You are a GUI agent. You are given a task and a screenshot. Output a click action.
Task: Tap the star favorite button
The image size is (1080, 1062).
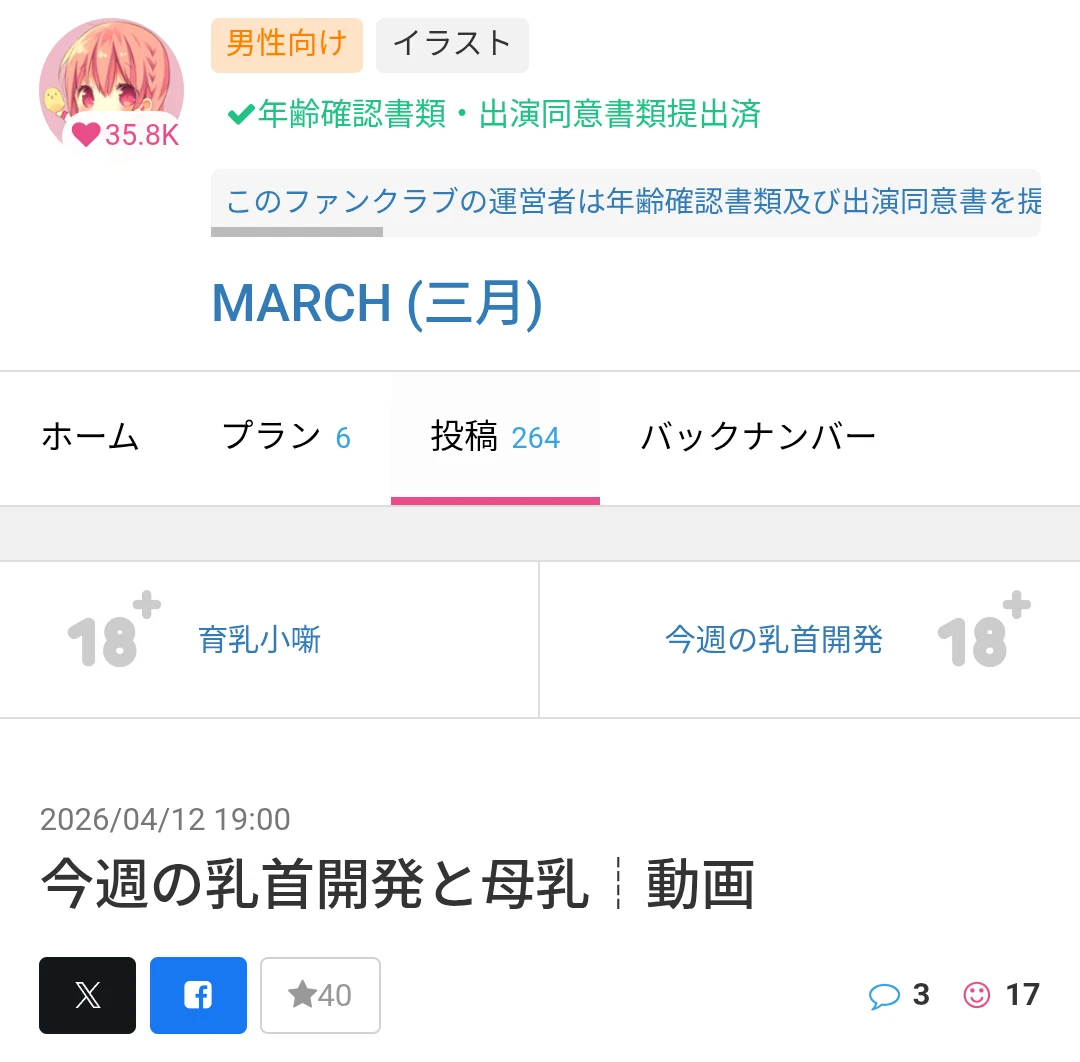[x=320, y=995]
